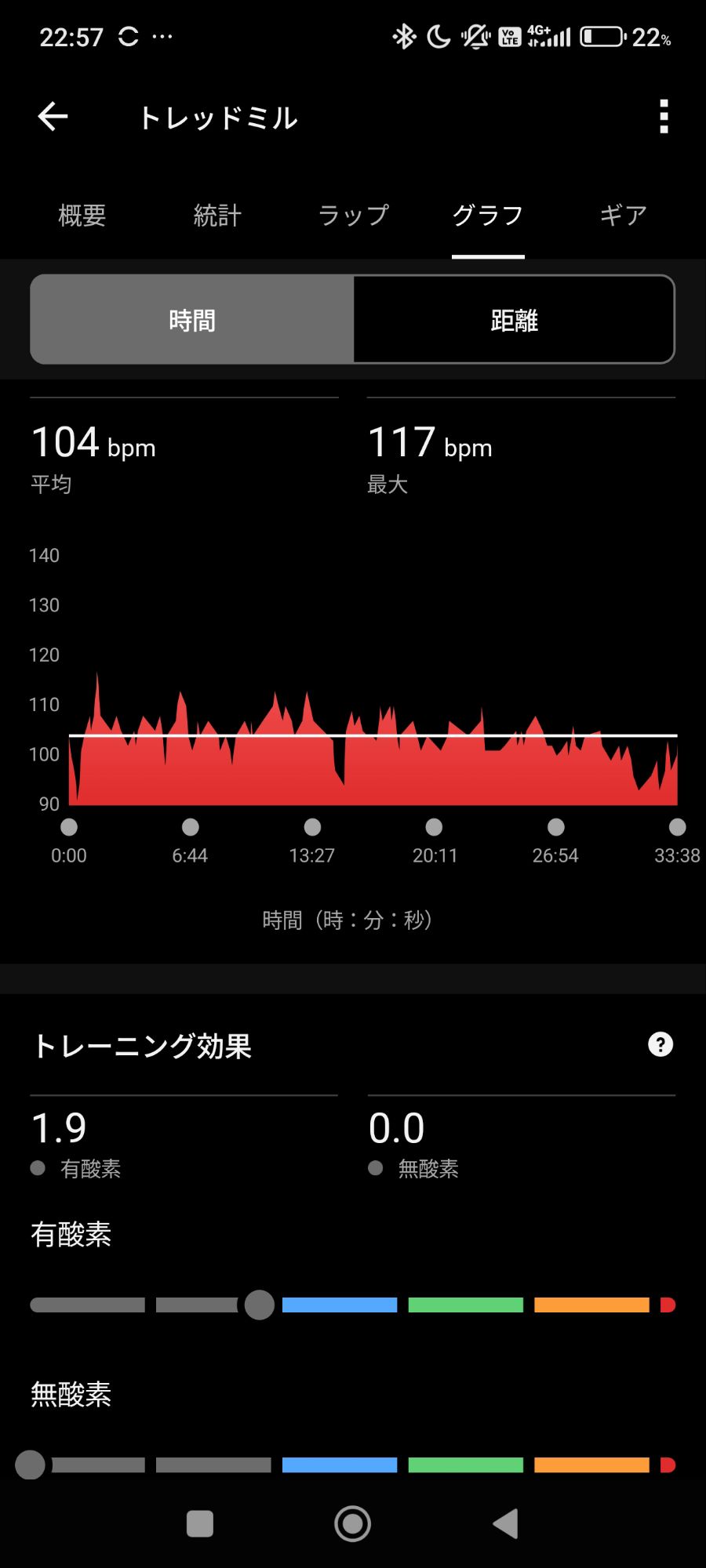Tap the system home button
This screenshot has width=706, height=1568.
tap(353, 1523)
